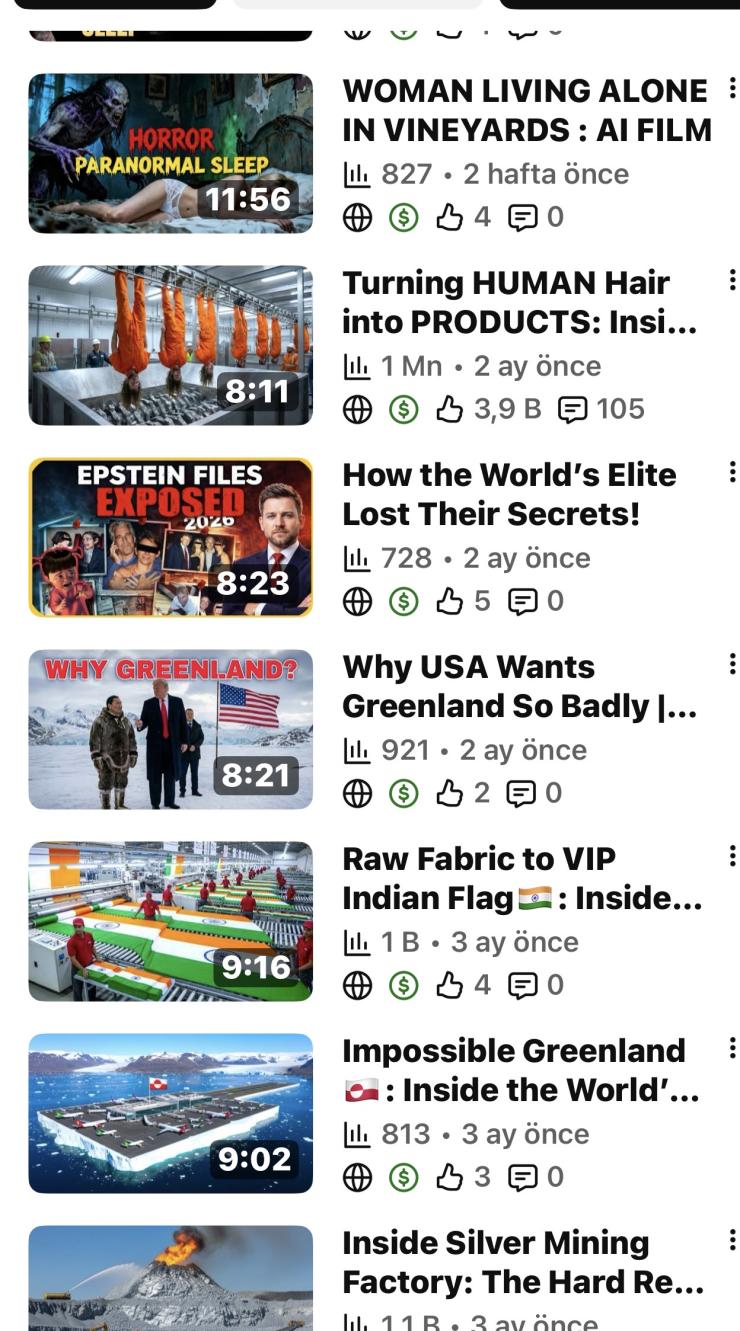
Task: Open the Inside Silver Mining Factory video
Action: click(170, 1280)
